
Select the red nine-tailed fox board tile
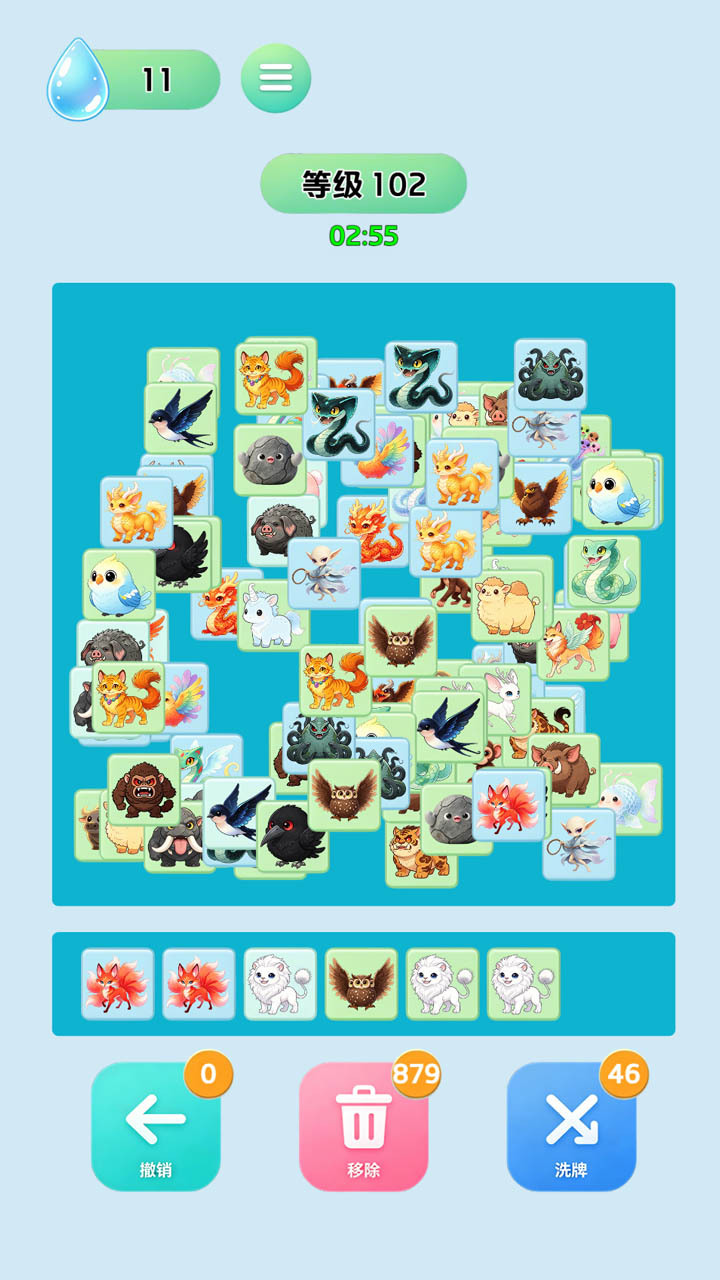click(x=509, y=805)
